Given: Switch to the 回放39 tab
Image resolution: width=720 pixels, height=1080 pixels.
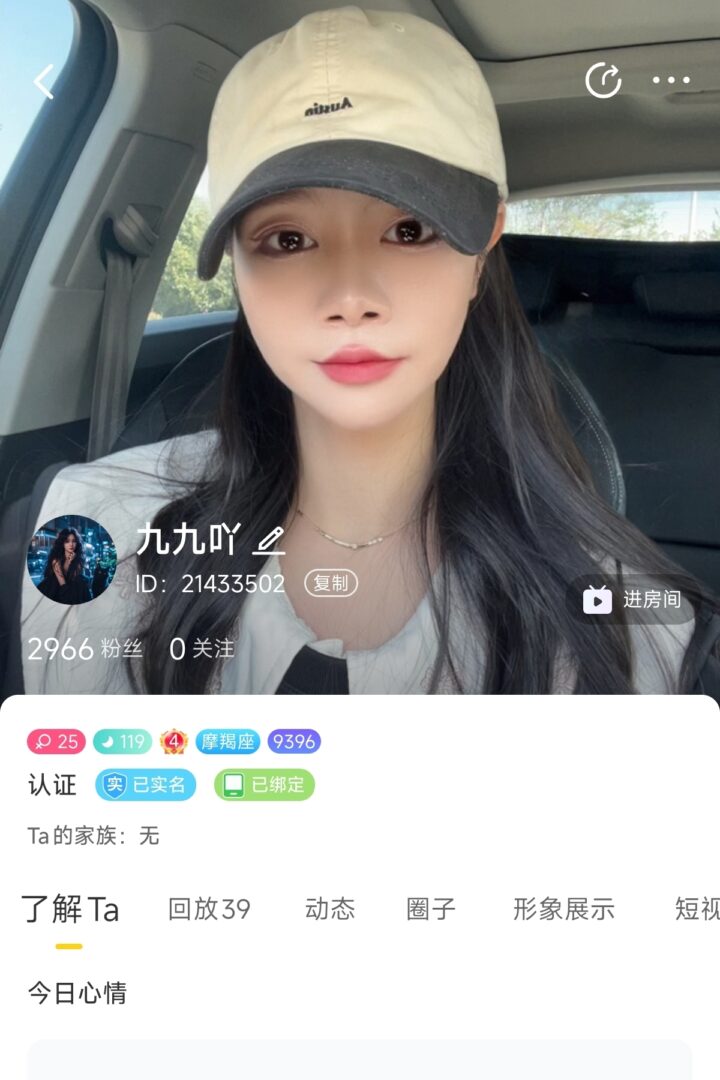Looking at the screenshot, I should [209, 909].
